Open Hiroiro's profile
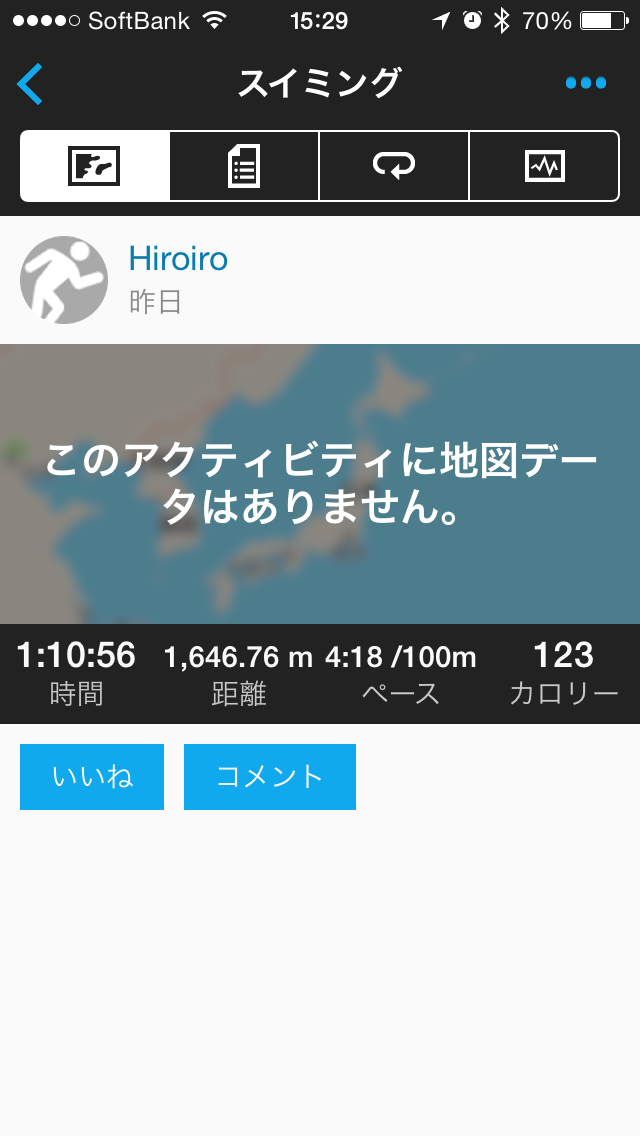Viewport: 640px width, 1136px height. 178,260
